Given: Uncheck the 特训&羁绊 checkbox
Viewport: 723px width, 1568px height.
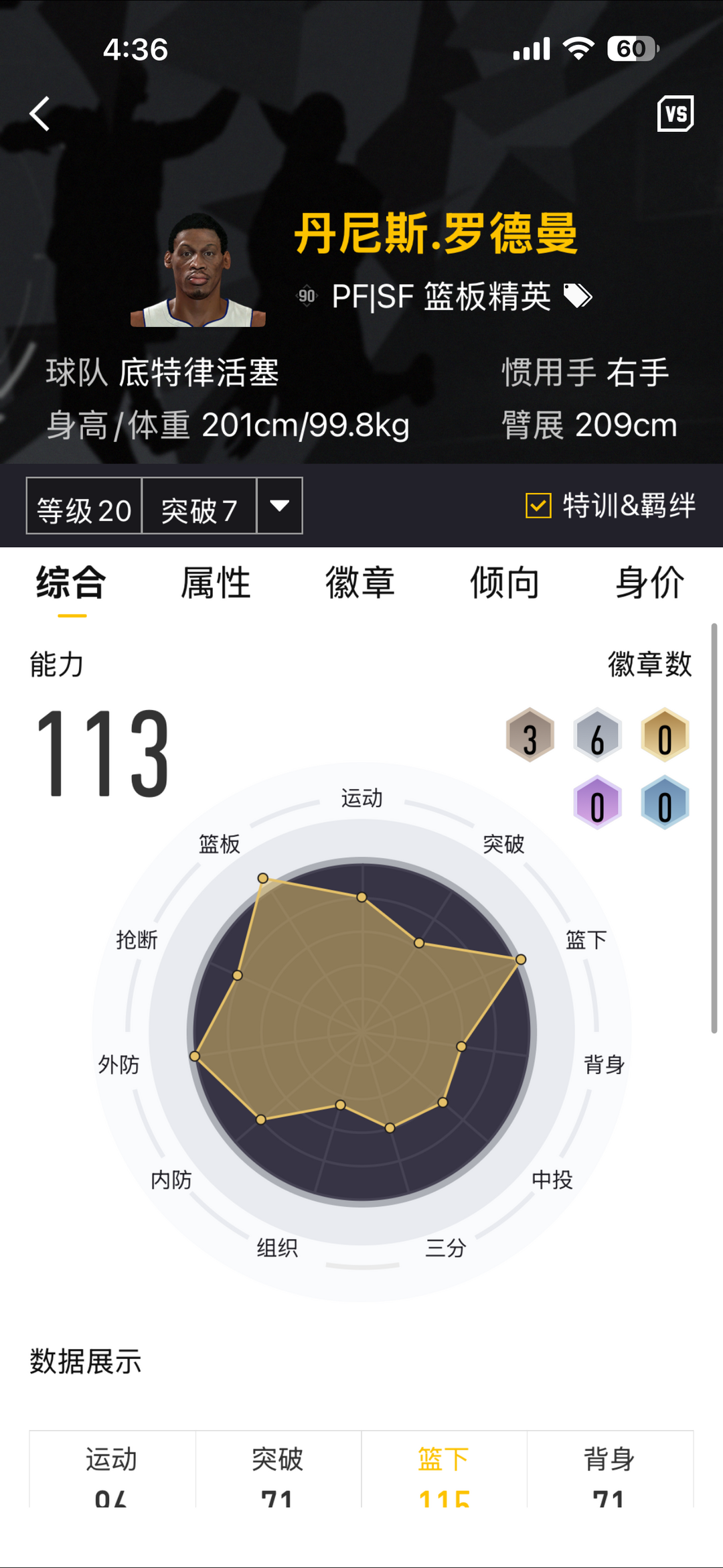Looking at the screenshot, I should click(x=538, y=506).
